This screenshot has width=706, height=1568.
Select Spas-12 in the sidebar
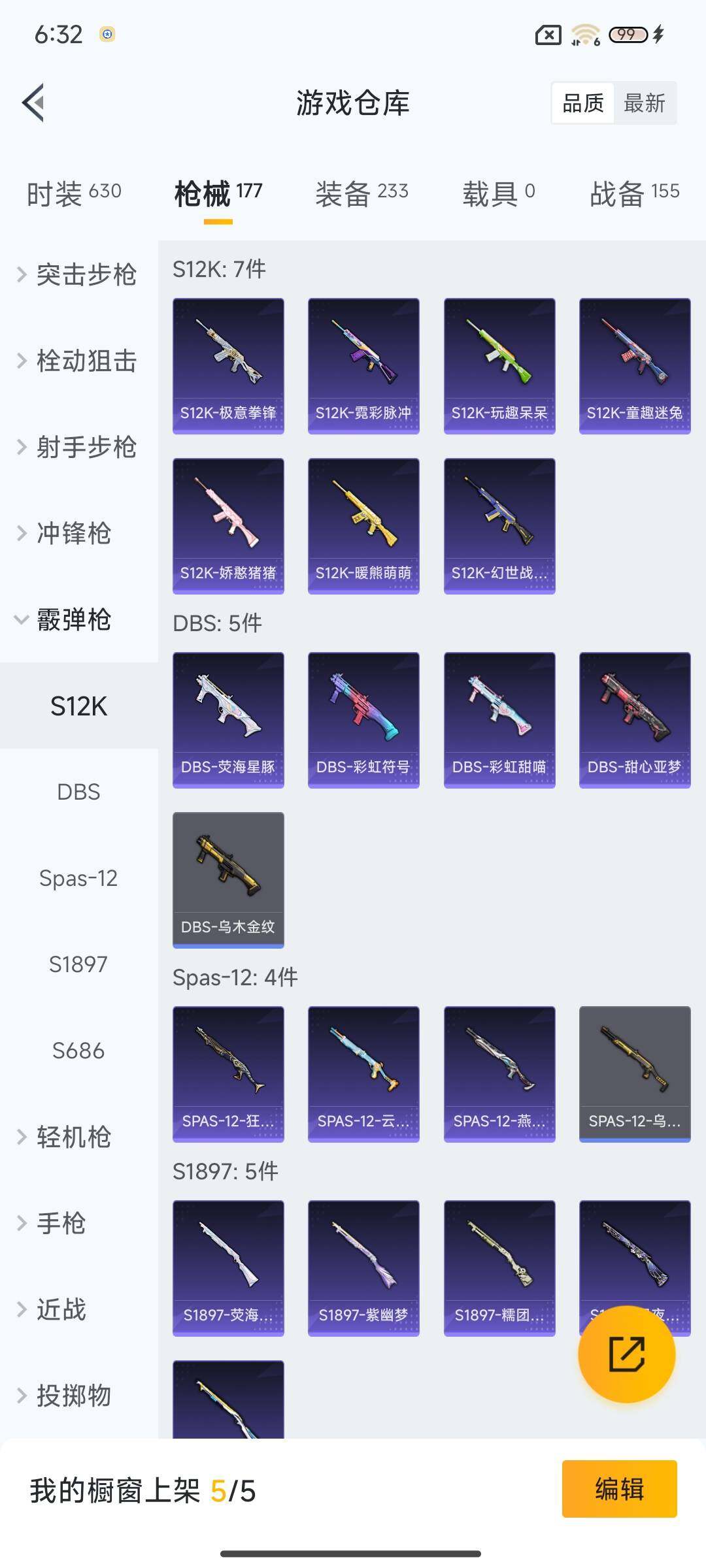click(x=78, y=878)
